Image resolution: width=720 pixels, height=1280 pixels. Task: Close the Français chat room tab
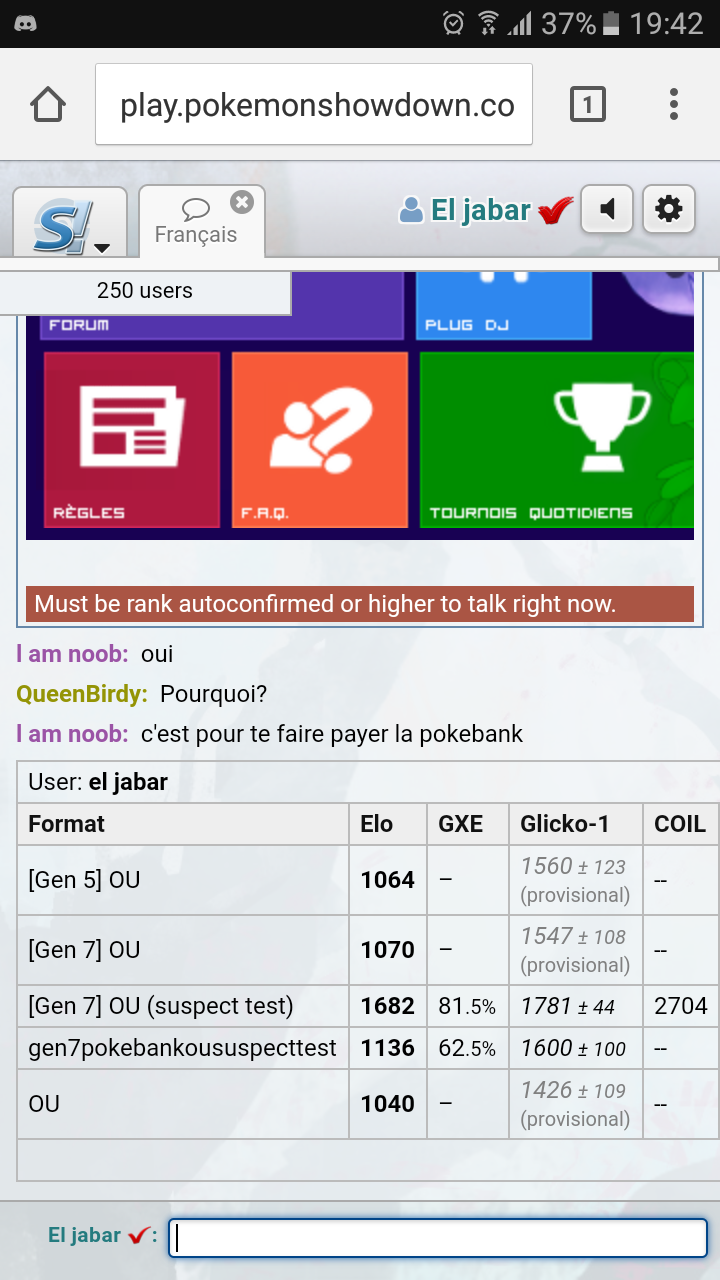pos(242,202)
